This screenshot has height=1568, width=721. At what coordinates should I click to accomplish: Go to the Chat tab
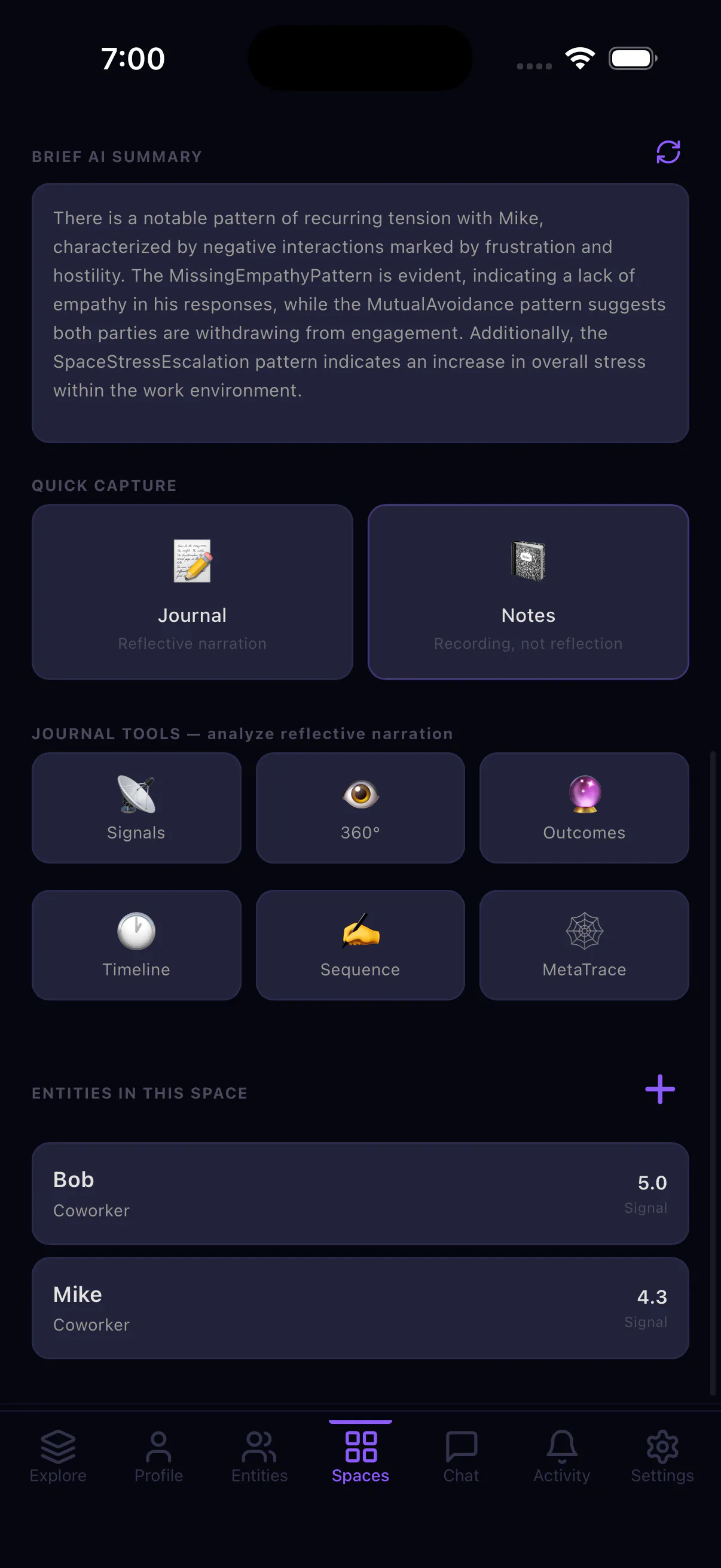tap(461, 1456)
